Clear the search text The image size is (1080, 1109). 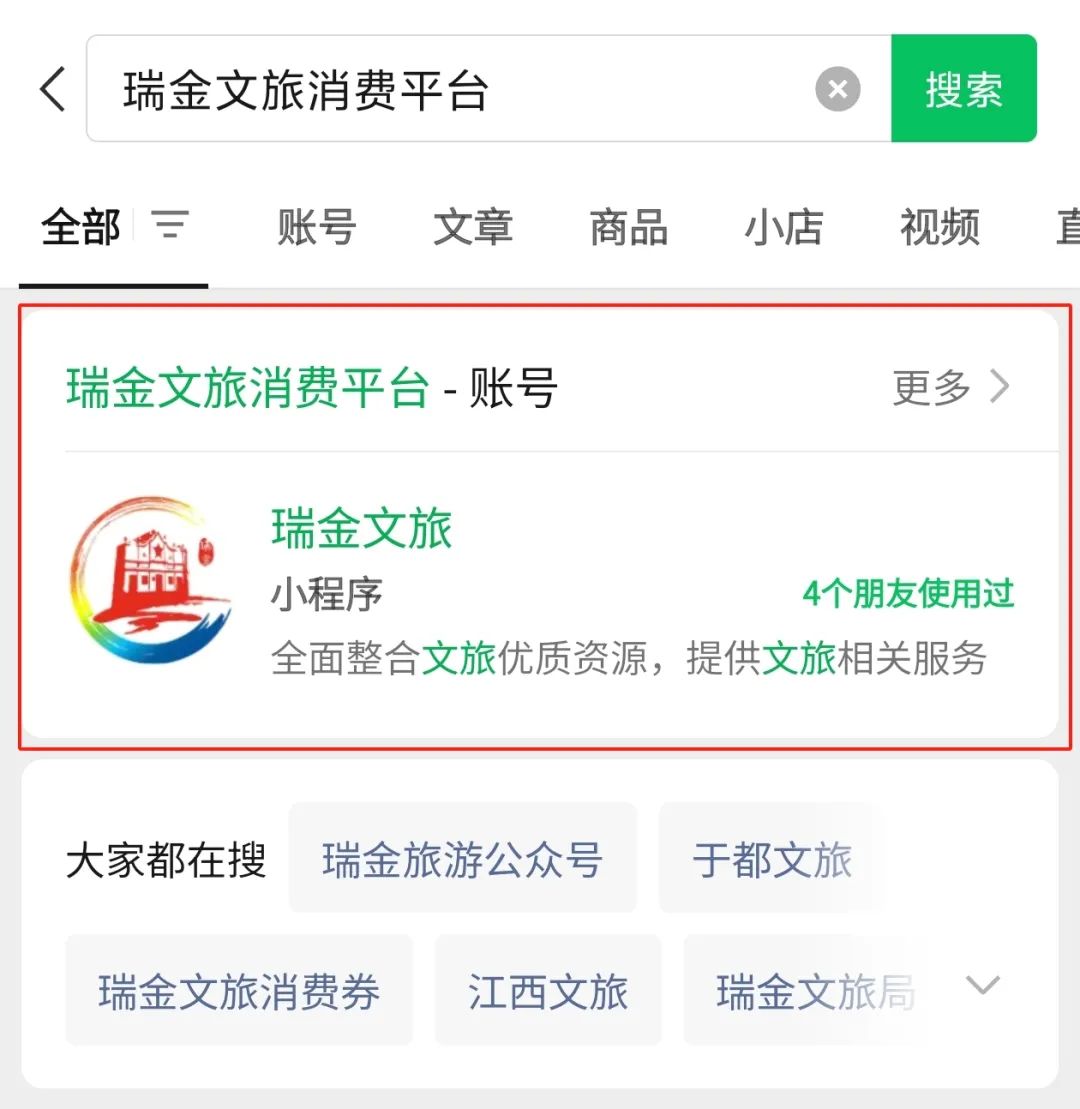[838, 90]
